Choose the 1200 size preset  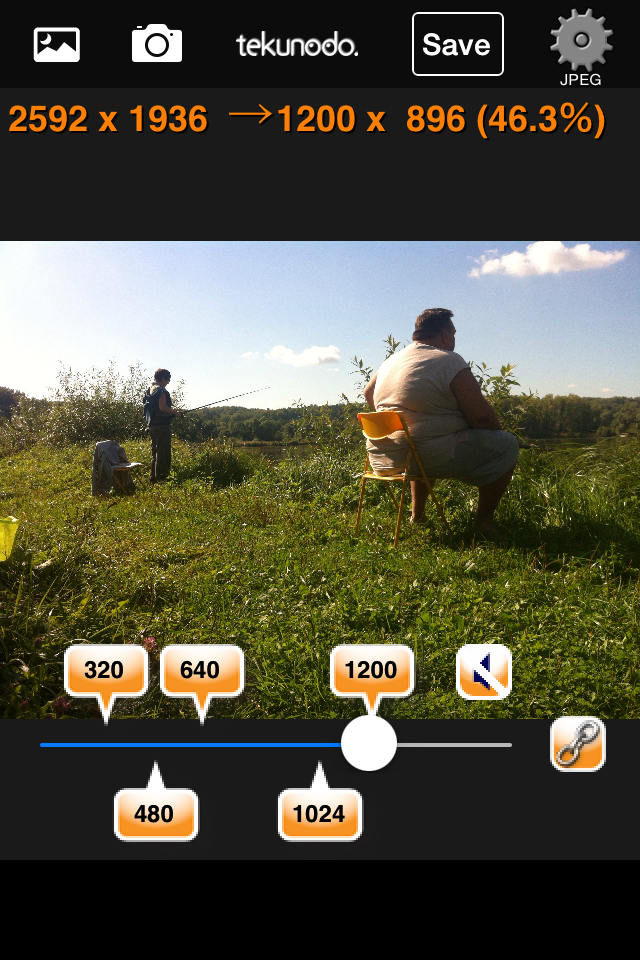click(x=371, y=671)
